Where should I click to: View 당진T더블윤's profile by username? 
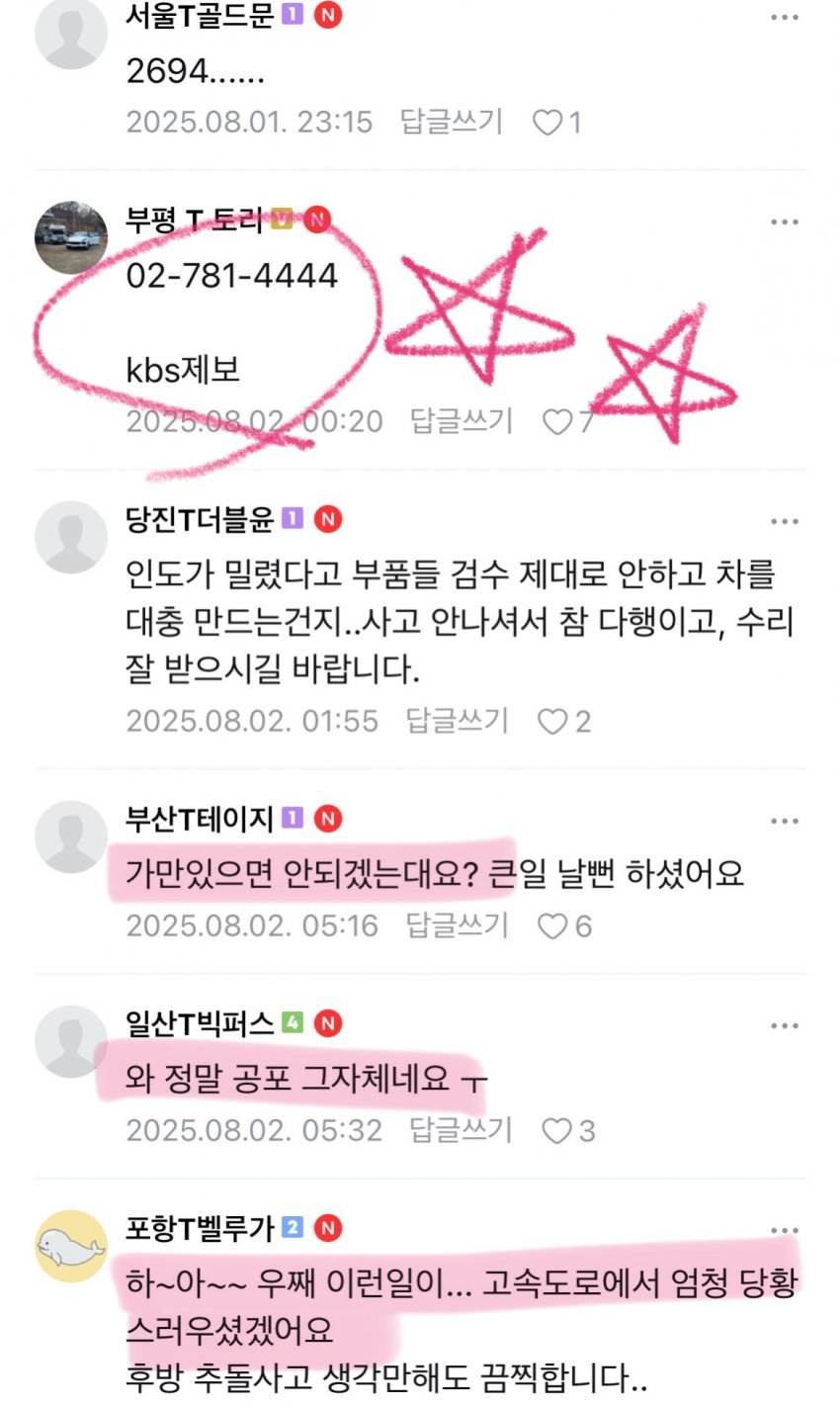200,519
